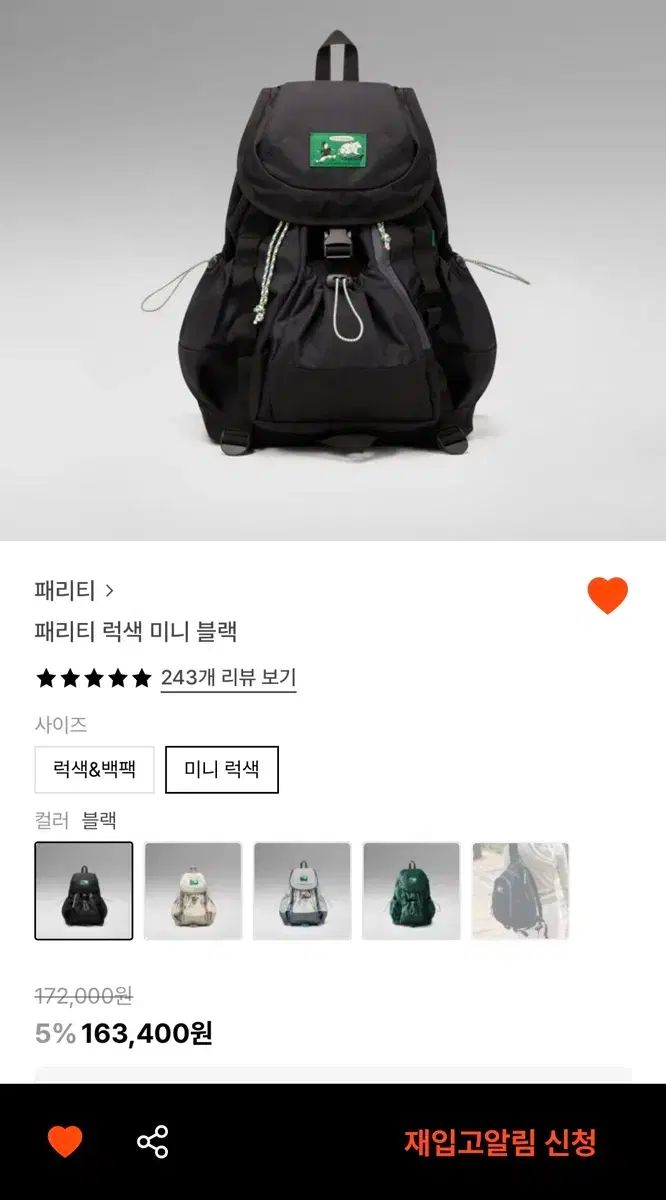Select the green backpack color thumbnail
This screenshot has height=1200, width=666.
411,890
